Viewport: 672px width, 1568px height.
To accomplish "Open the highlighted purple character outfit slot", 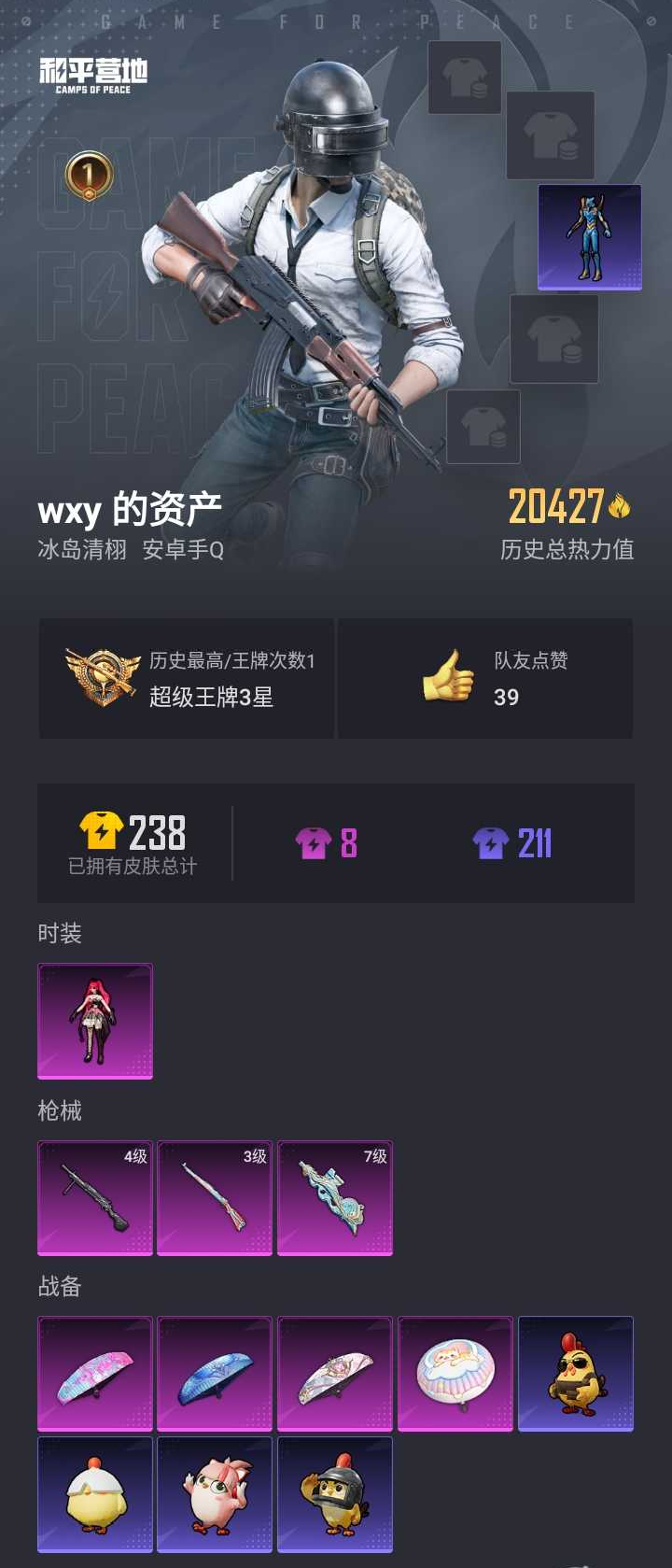I will [x=588, y=236].
